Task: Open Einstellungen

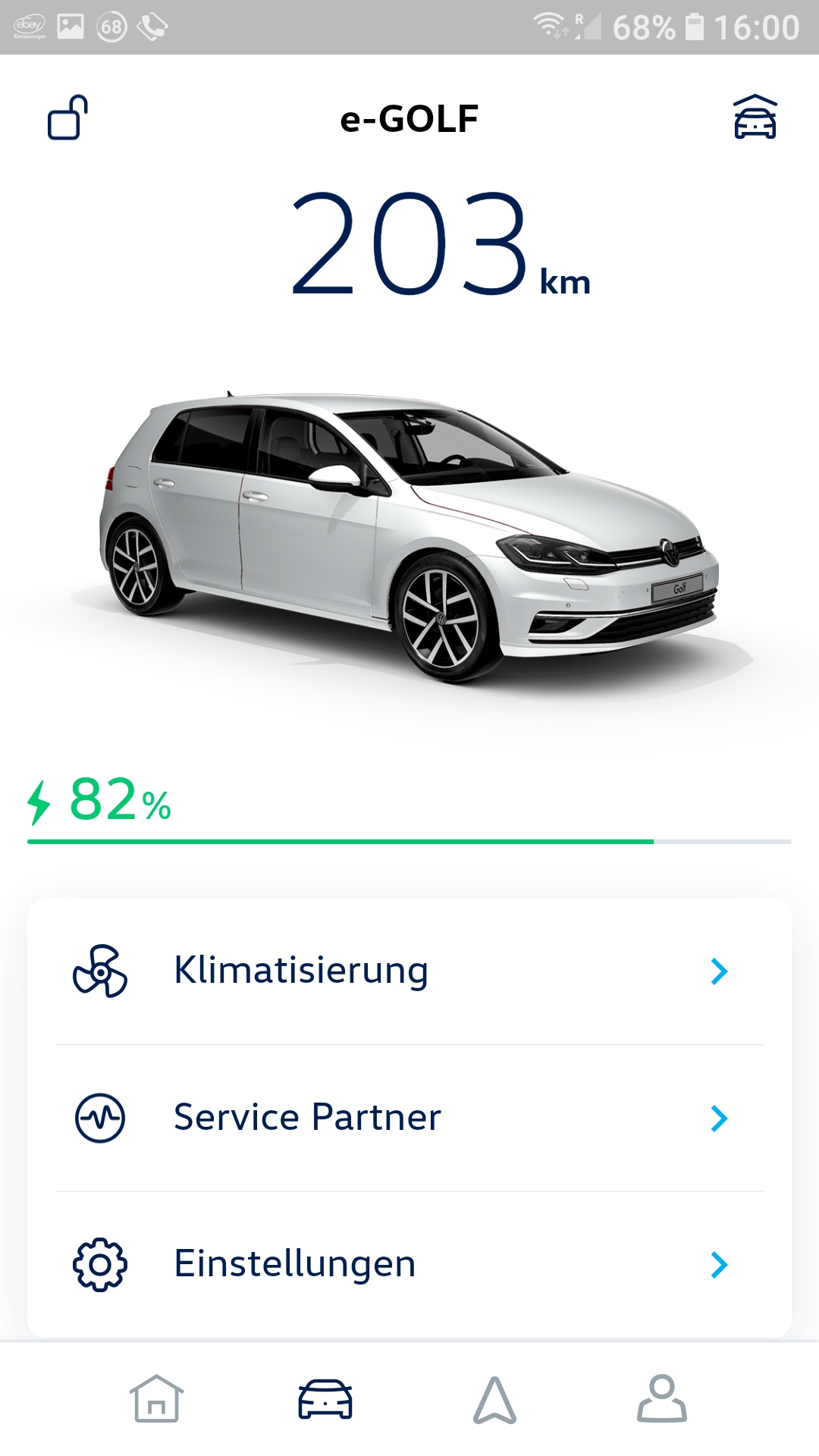Action: click(409, 1264)
